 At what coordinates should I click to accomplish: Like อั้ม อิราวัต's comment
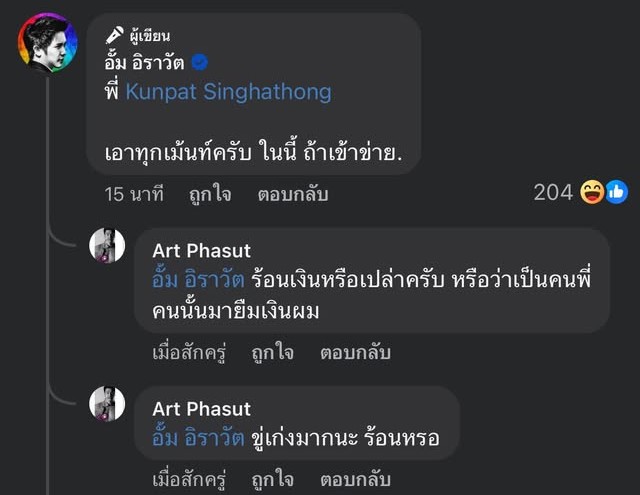coord(210,194)
